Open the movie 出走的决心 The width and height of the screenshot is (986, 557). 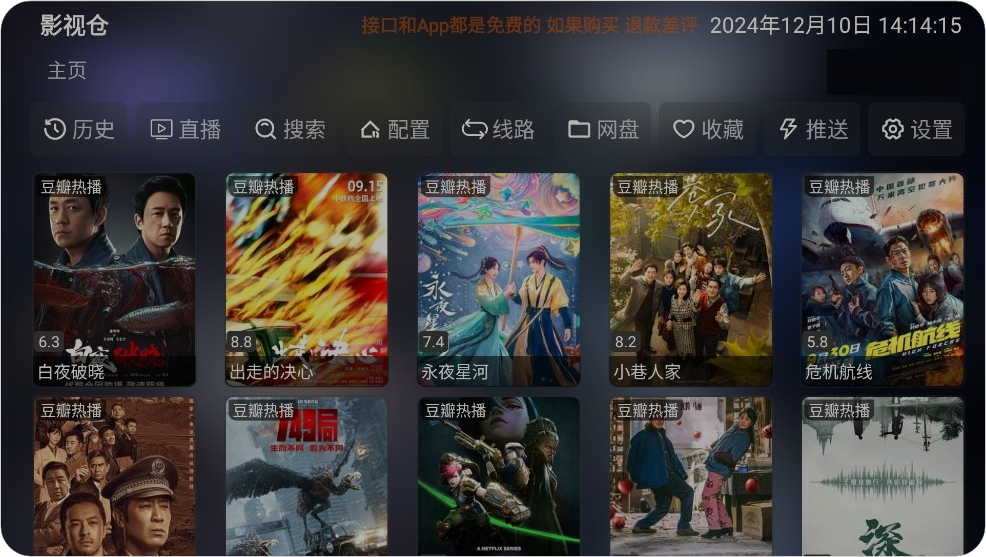307,280
